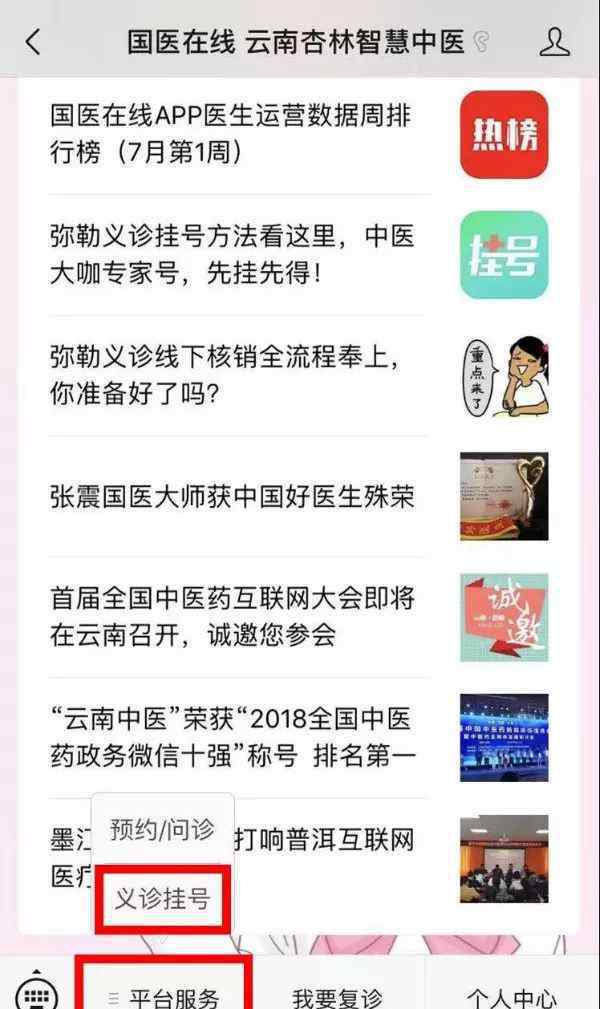Open the 弥勒义诊挂号方法 article
The width and height of the screenshot is (600, 1009).
(x=299, y=255)
